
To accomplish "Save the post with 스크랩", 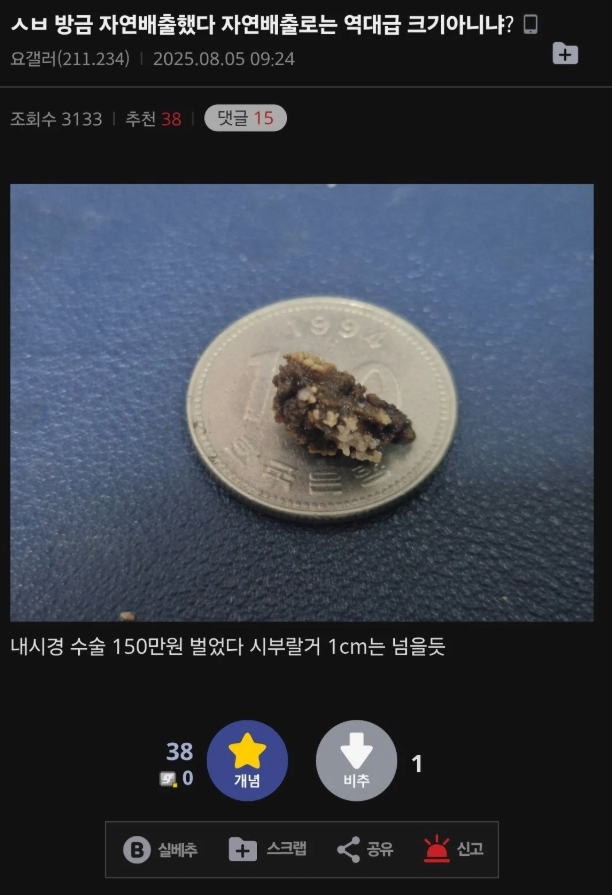I will click(268, 850).
